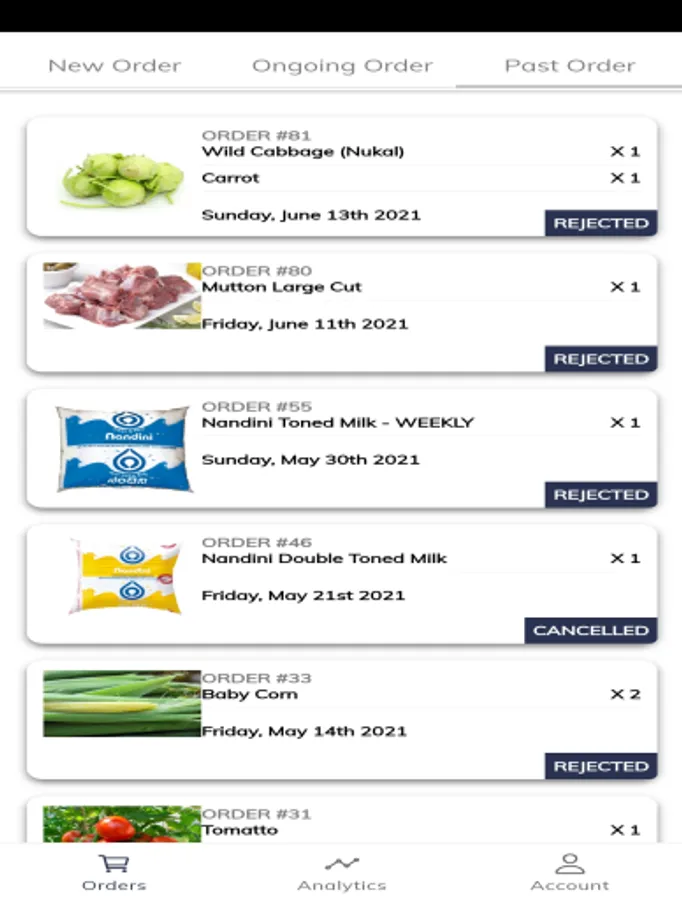Open order #80 Mutton Large Cut

point(342,312)
